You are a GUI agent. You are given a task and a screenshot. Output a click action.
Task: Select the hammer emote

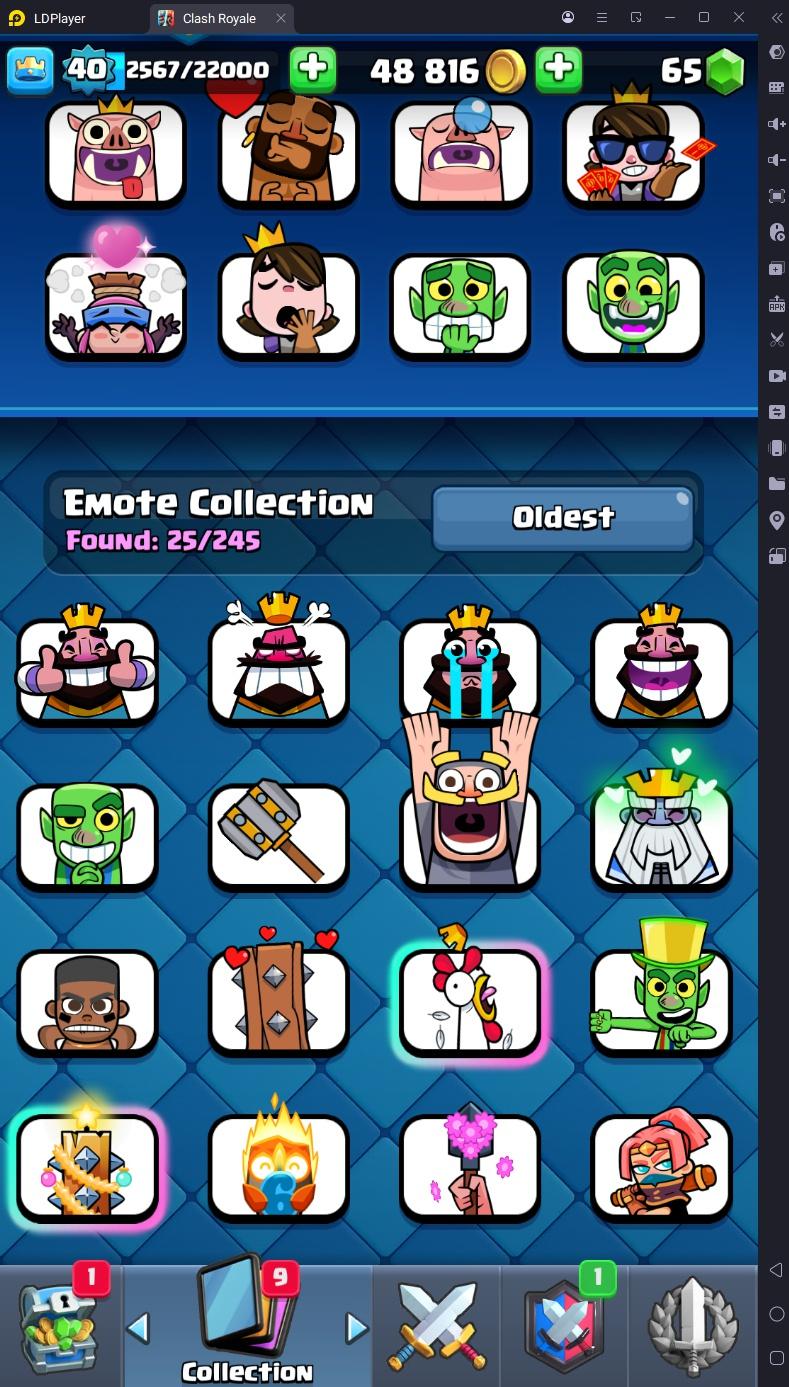(x=278, y=835)
